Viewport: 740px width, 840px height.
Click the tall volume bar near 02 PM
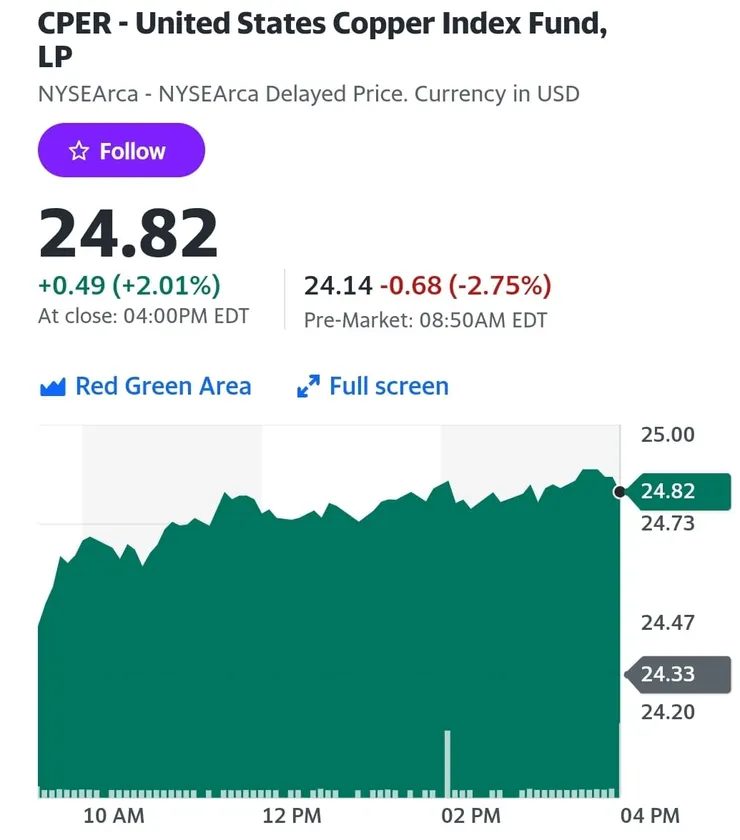pos(448,760)
